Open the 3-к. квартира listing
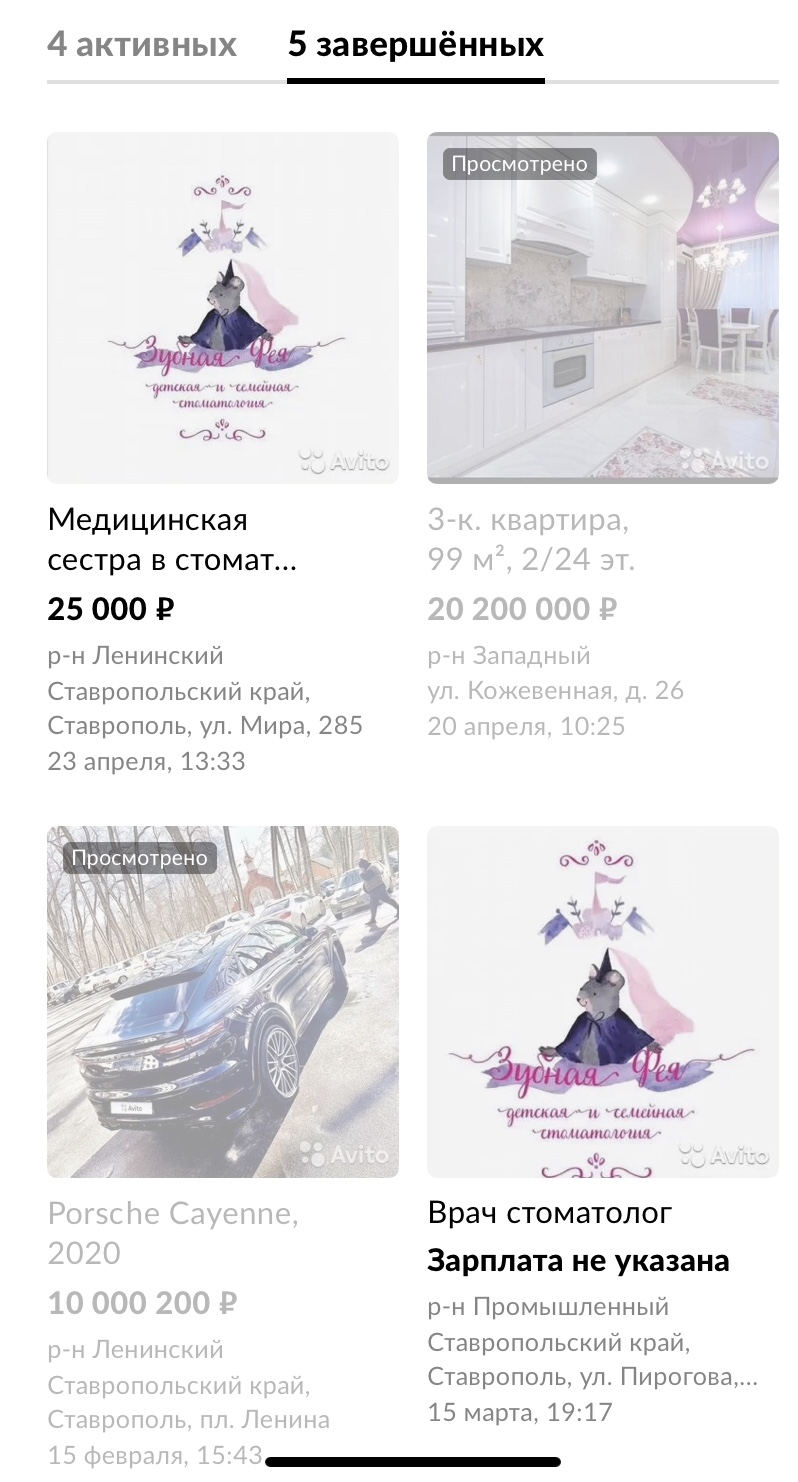The height and width of the screenshot is (1482, 798). point(602,308)
